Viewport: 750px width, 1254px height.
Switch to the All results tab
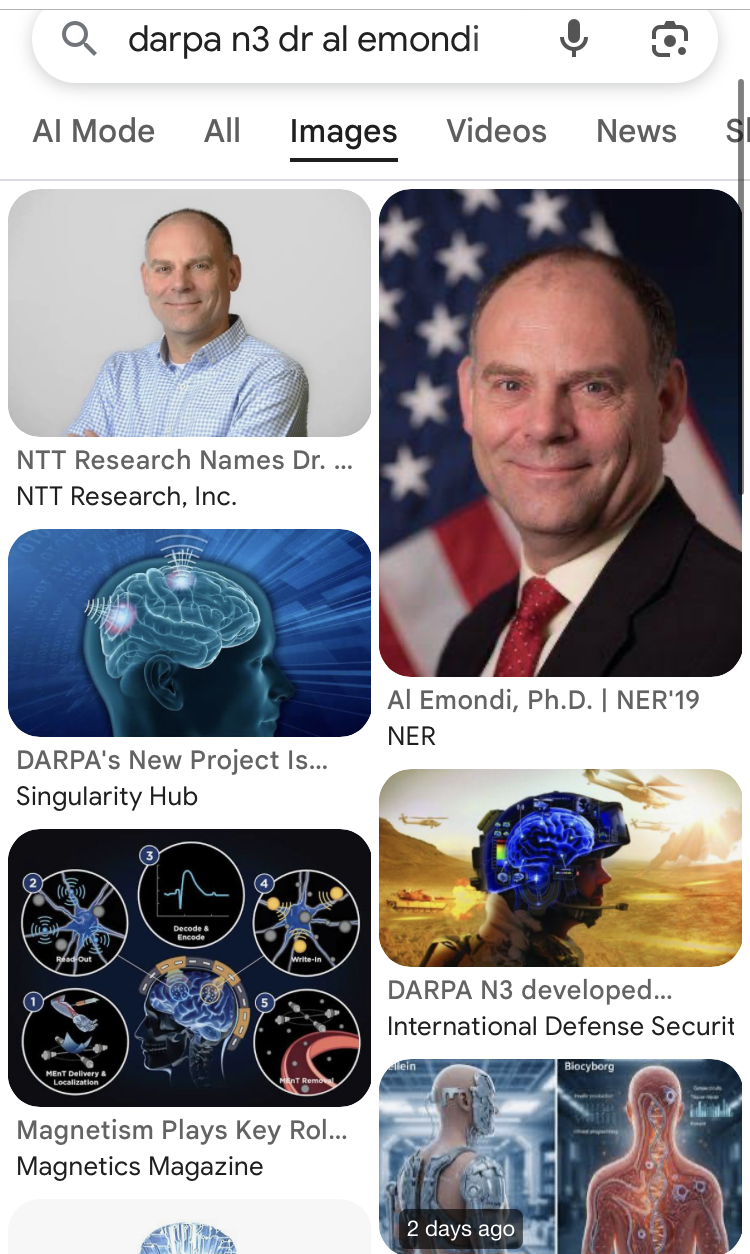pyautogui.click(x=222, y=131)
